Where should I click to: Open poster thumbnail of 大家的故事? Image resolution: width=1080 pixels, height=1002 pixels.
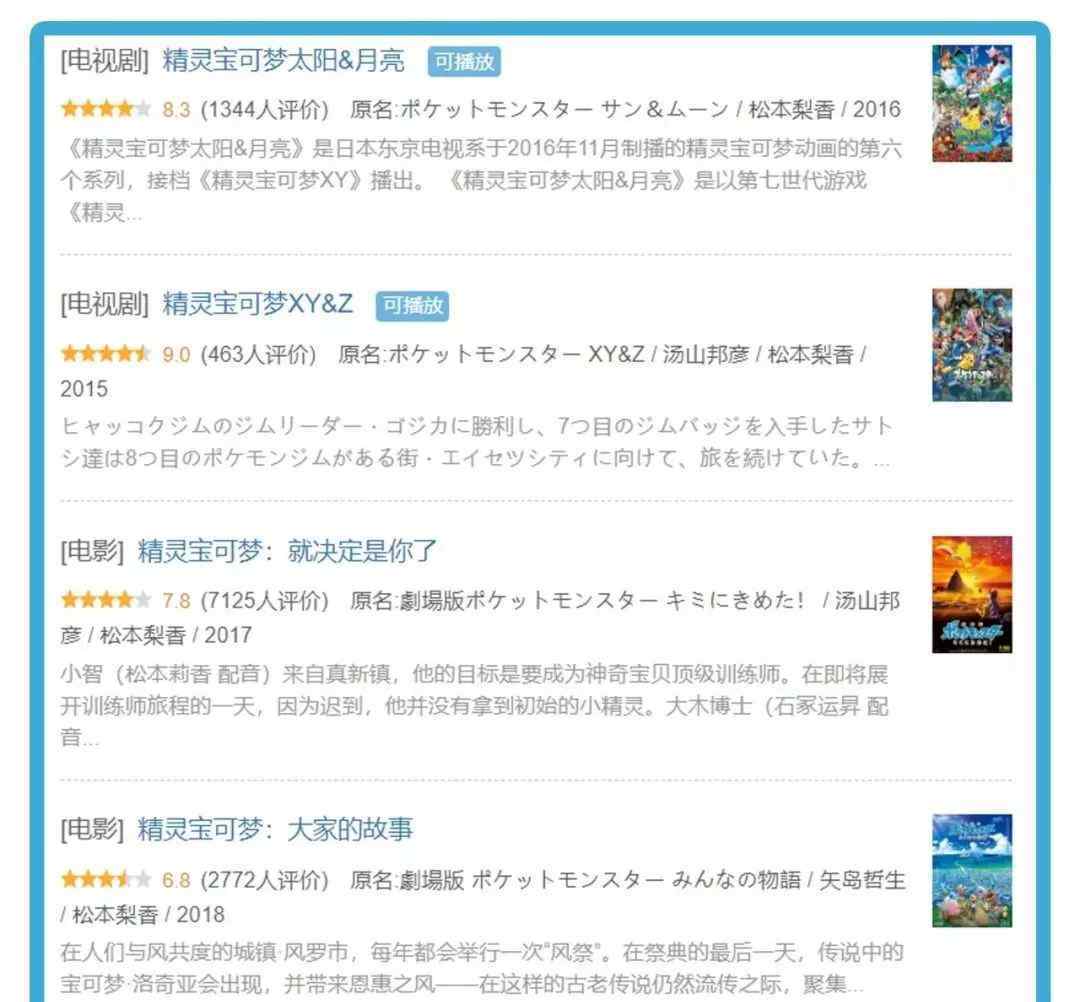[971, 871]
